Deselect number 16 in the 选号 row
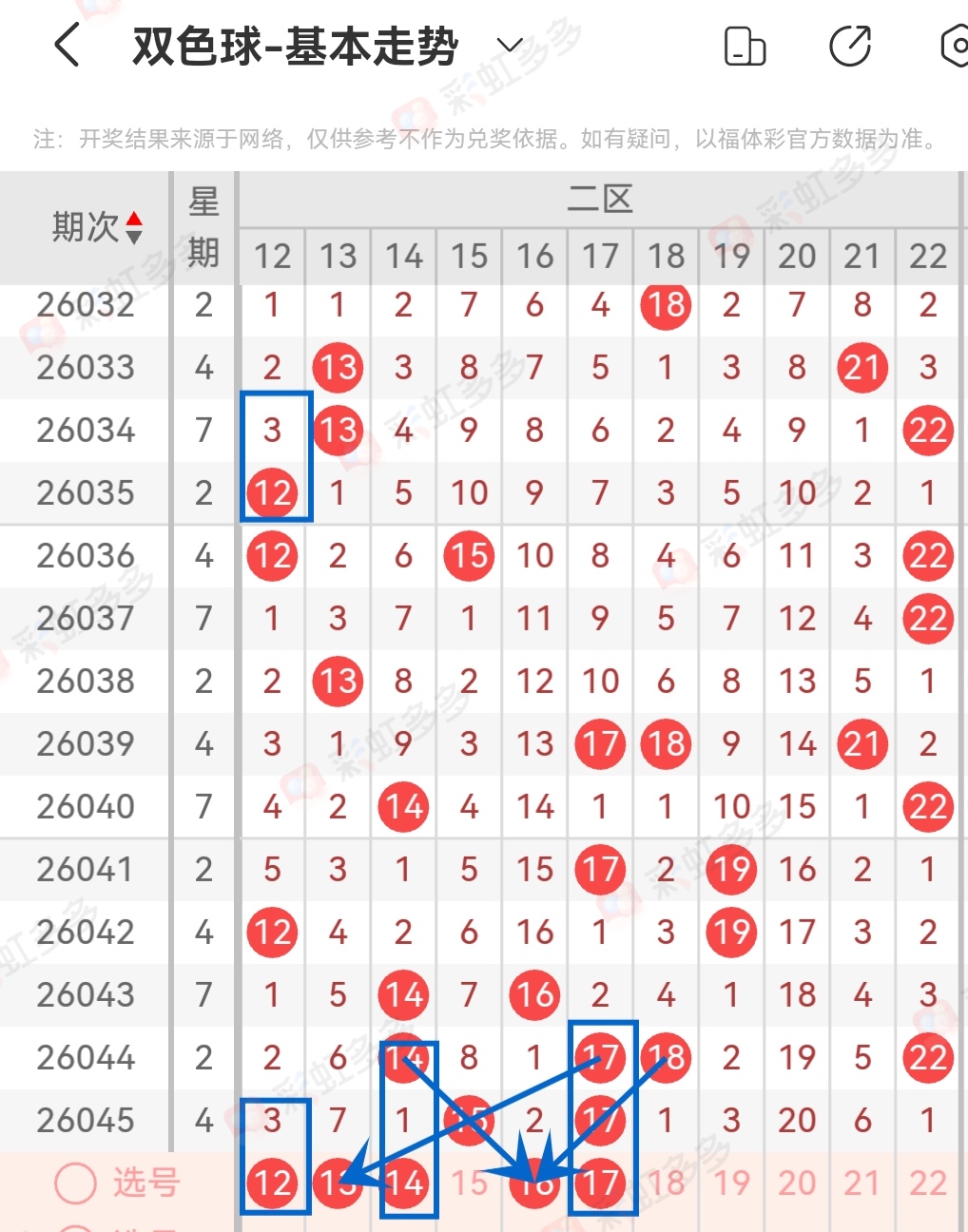This screenshot has width=968, height=1232. 534,1184
